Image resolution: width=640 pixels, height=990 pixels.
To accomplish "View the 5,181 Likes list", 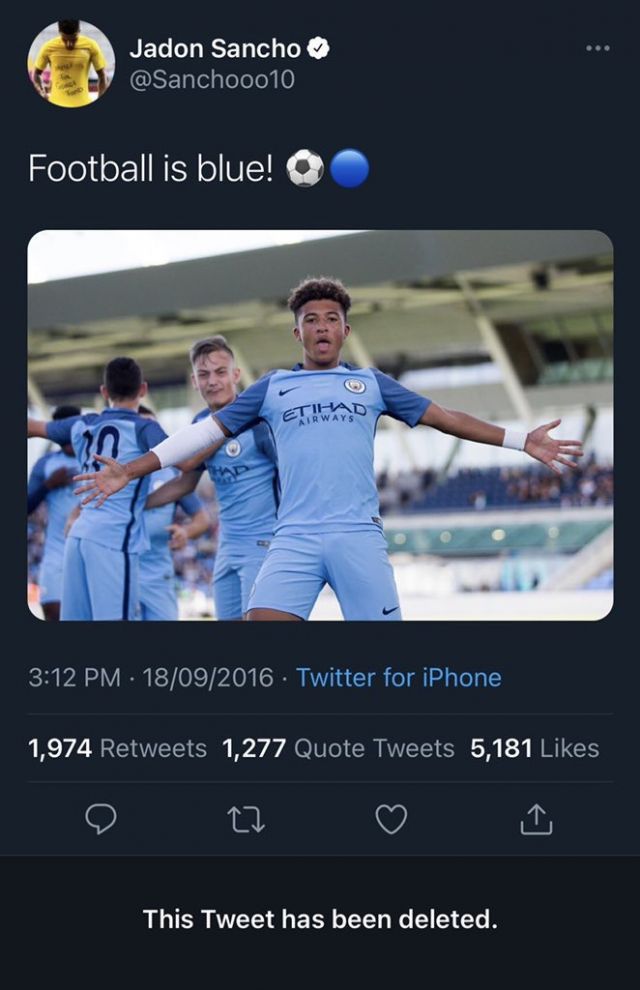I will coord(535,748).
